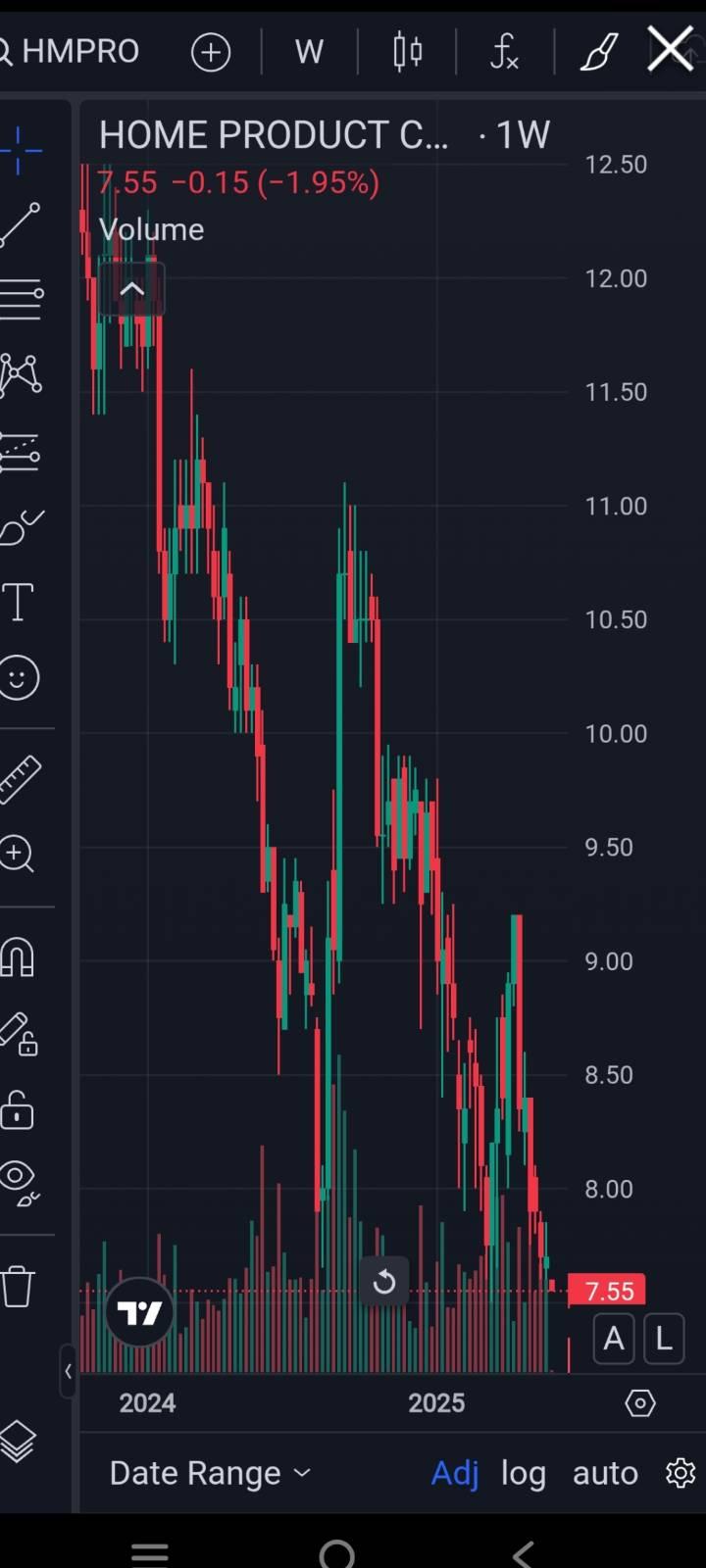Open the candlestick chart style selector
Viewport: 706px width, 1568px height.
[408, 51]
